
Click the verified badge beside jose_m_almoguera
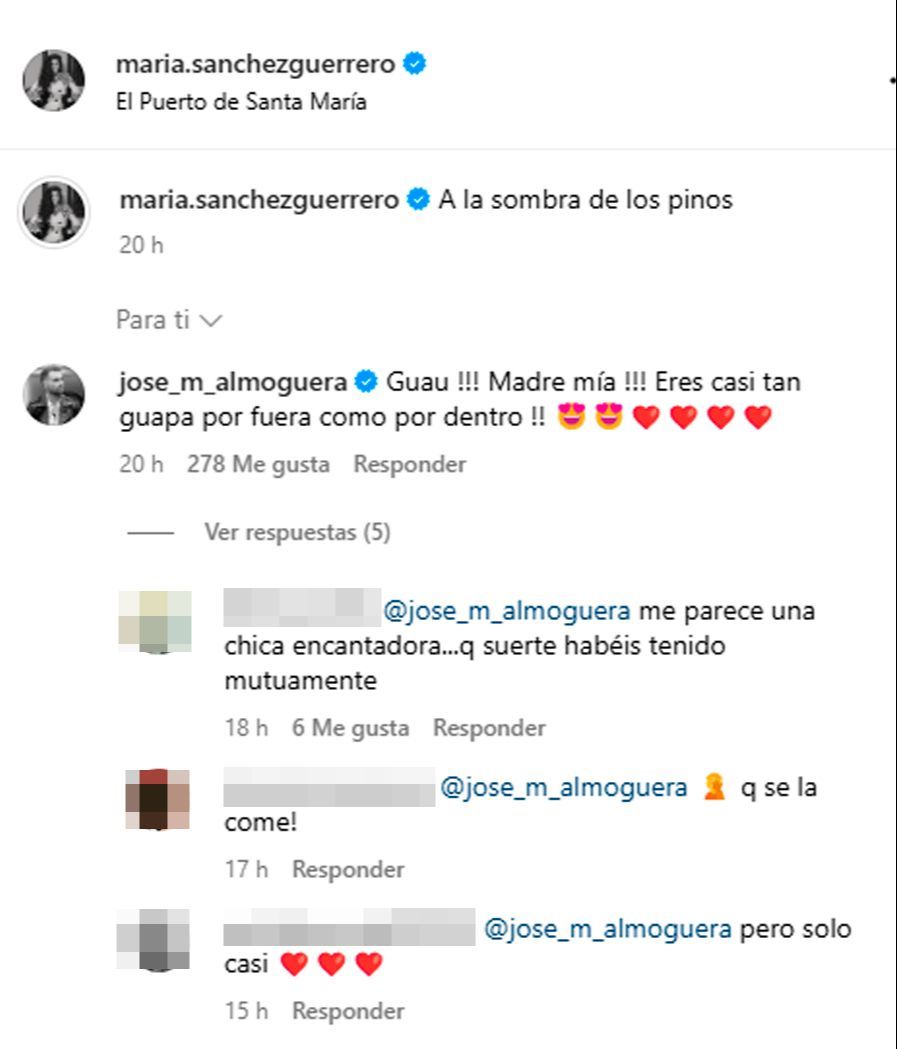coord(366,381)
